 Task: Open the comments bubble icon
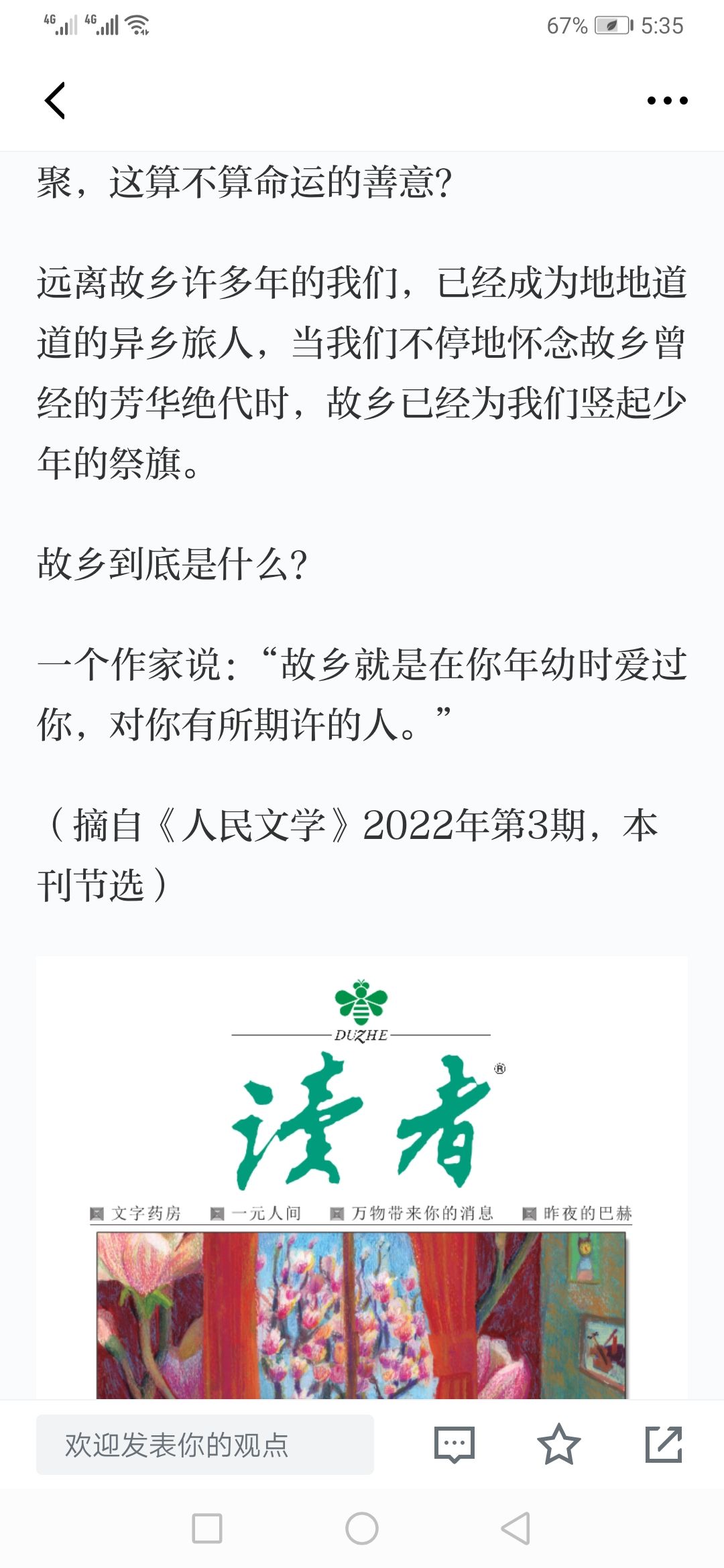[x=455, y=1445]
